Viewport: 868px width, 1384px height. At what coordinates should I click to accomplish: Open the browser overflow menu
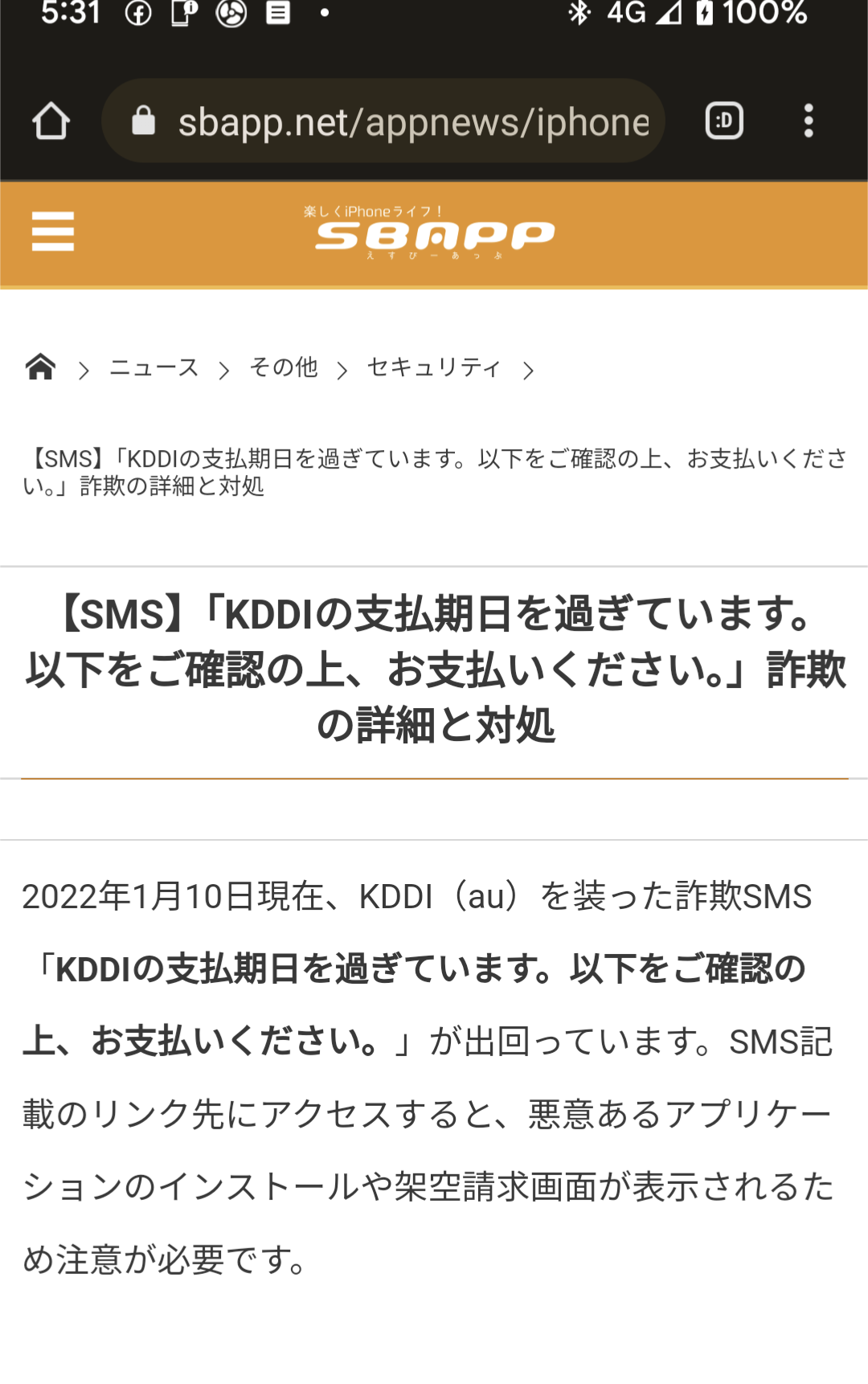pyautogui.click(x=809, y=121)
